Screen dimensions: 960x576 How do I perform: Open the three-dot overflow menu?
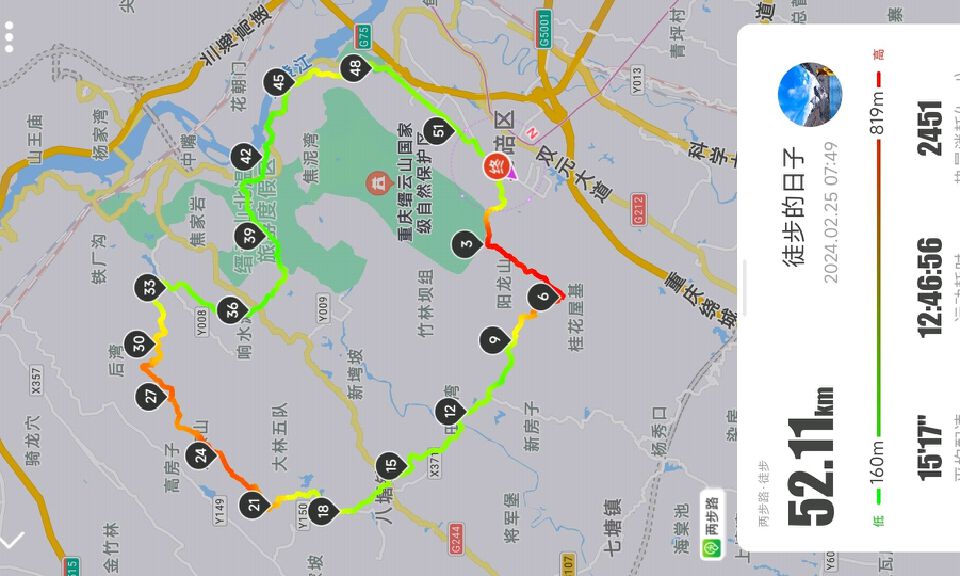[9, 37]
